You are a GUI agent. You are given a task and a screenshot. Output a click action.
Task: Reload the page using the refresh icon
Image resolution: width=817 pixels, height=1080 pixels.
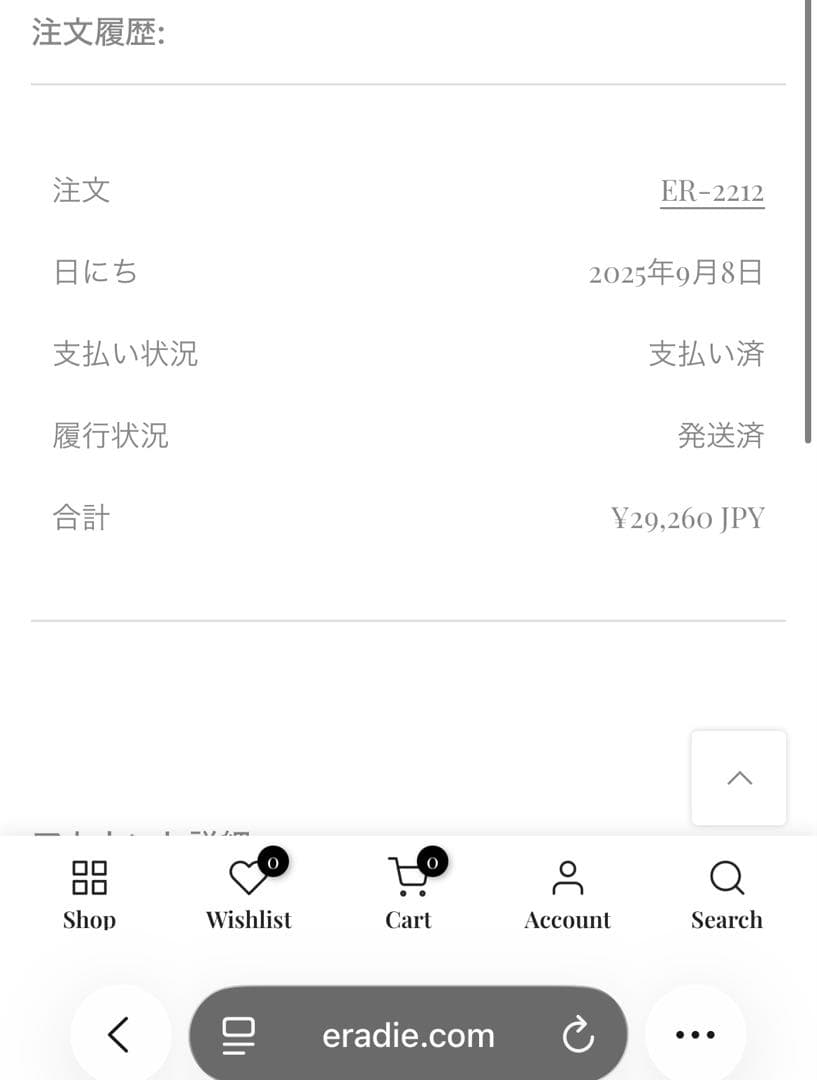coord(578,1035)
